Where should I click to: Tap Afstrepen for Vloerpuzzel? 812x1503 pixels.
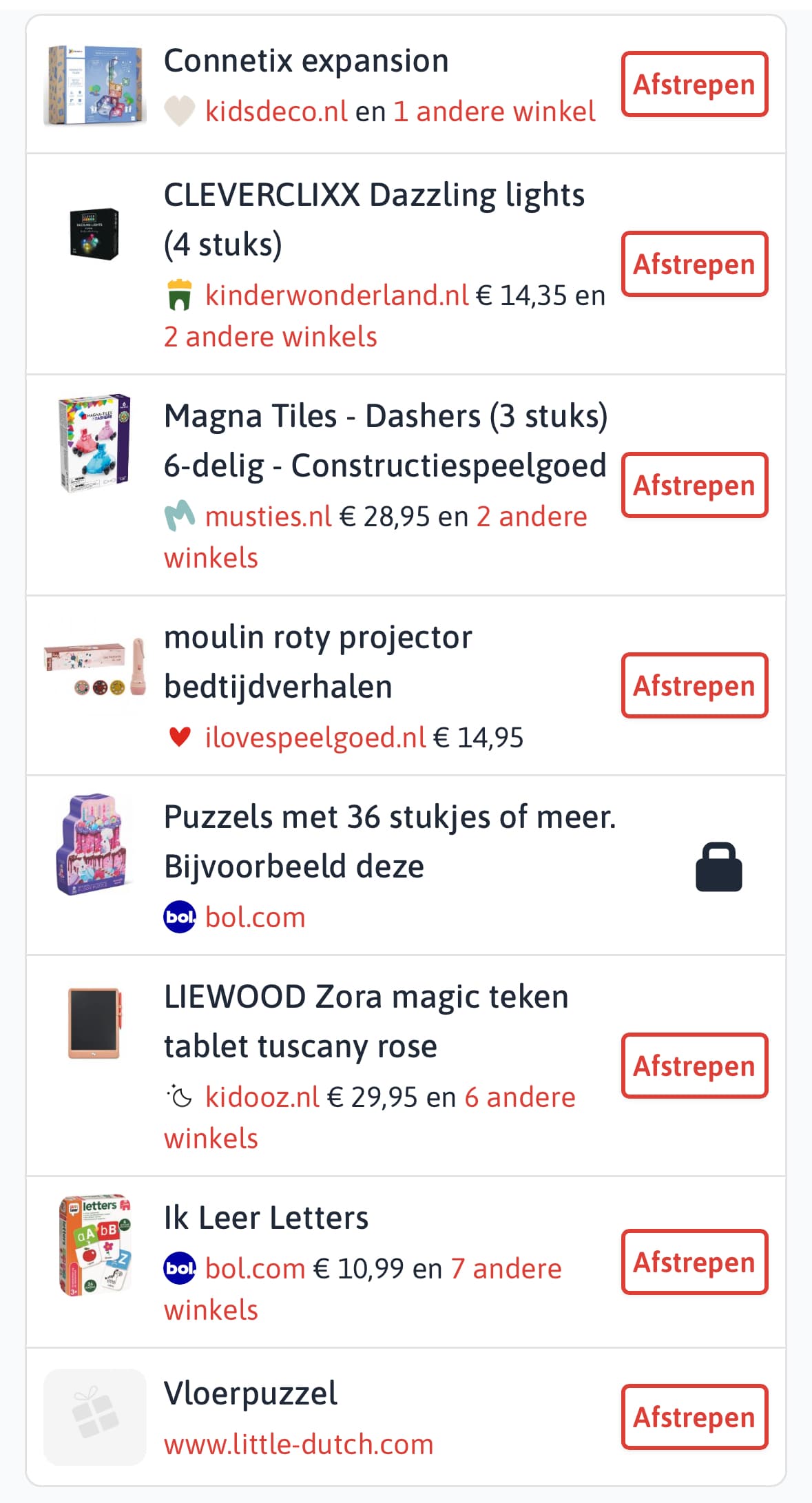[694, 1418]
